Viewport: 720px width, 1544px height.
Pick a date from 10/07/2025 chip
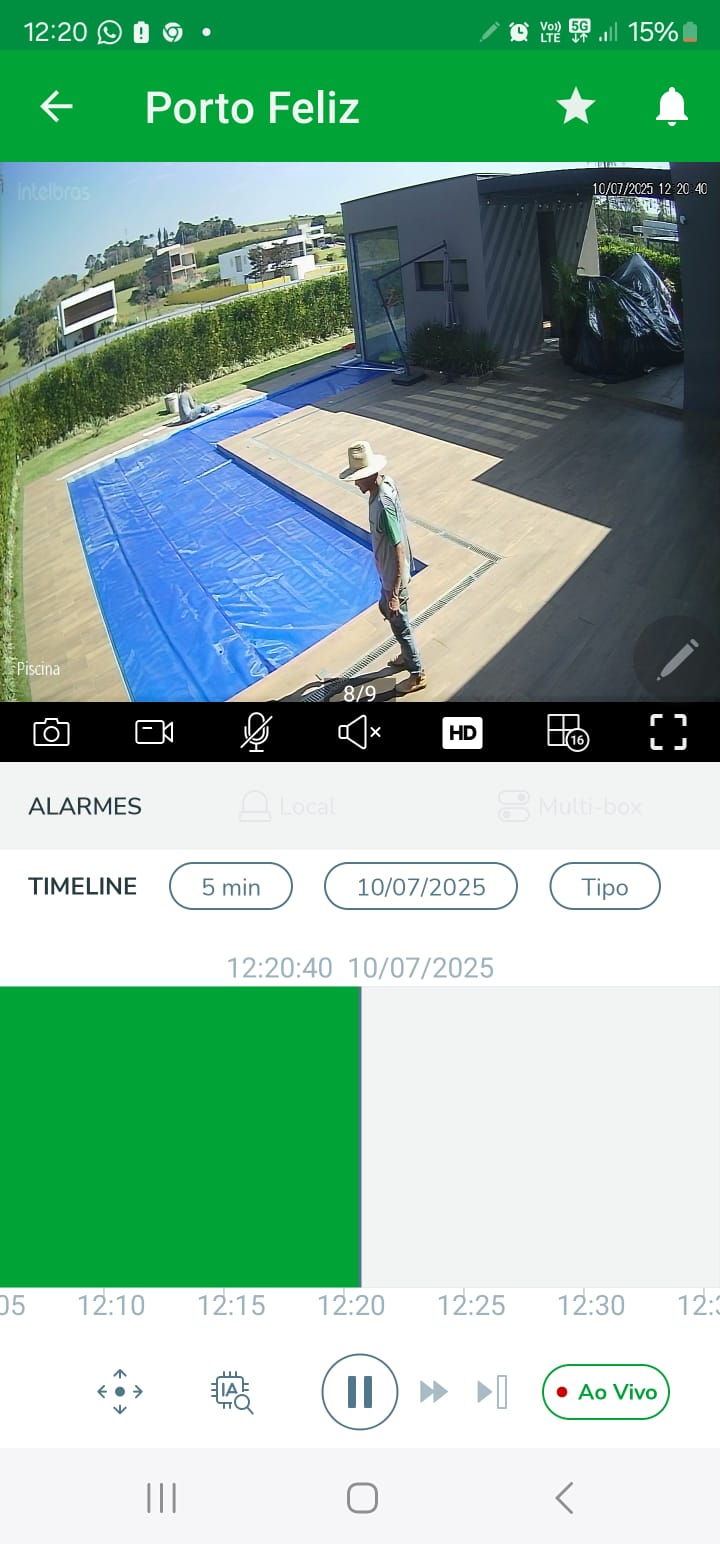(x=421, y=887)
